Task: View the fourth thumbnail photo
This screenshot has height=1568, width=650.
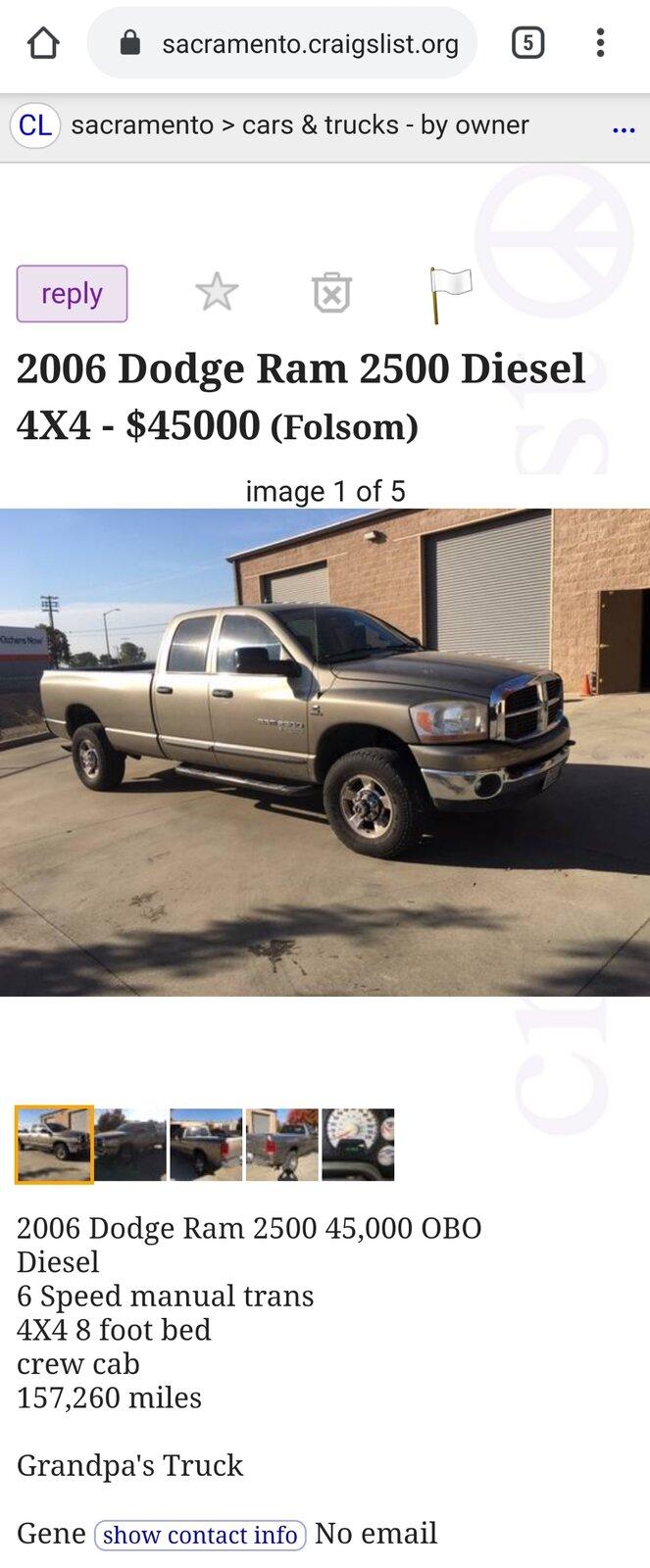Action: (x=282, y=1145)
